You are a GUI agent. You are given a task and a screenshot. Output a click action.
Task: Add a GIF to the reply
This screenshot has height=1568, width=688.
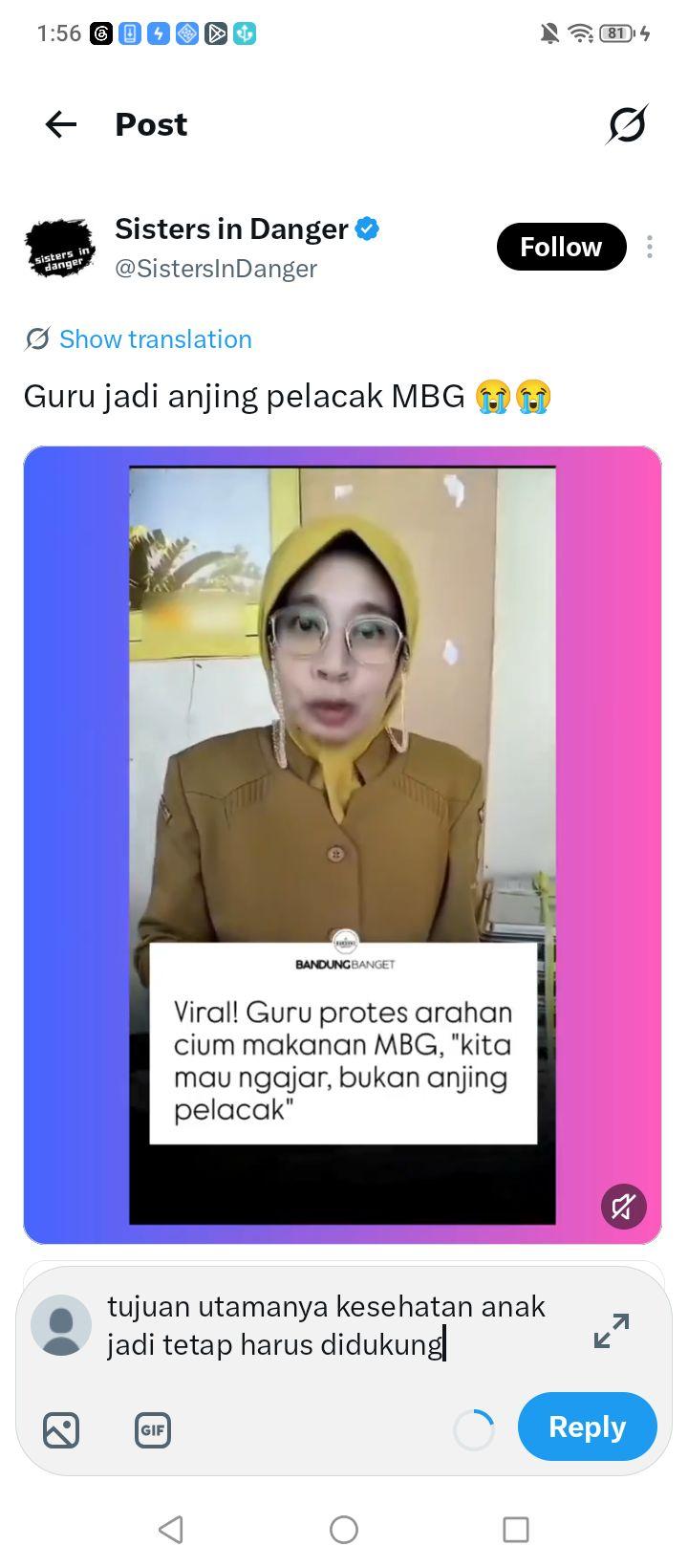pyautogui.click(x=153, y=1430)
